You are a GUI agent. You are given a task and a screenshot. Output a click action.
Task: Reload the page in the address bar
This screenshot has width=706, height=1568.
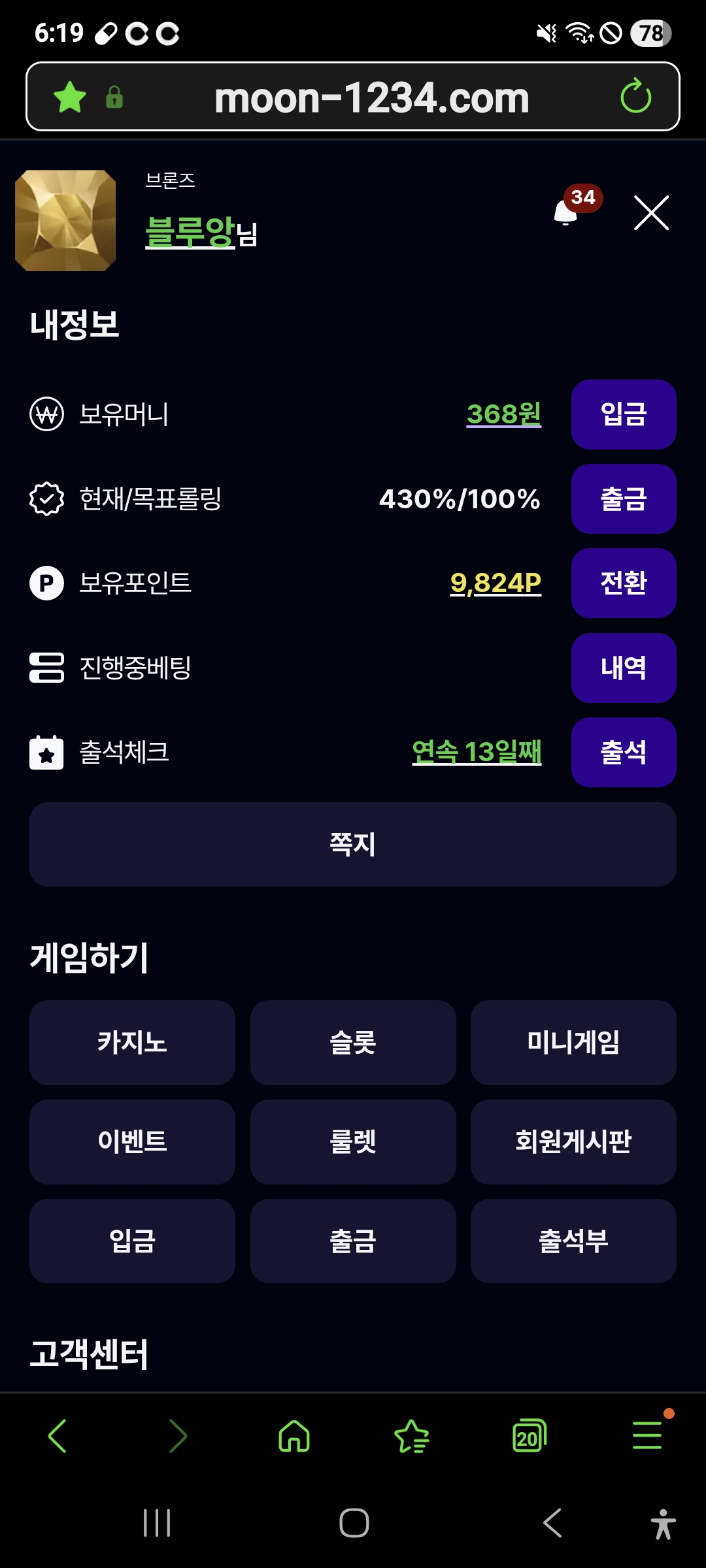point(635,97)
